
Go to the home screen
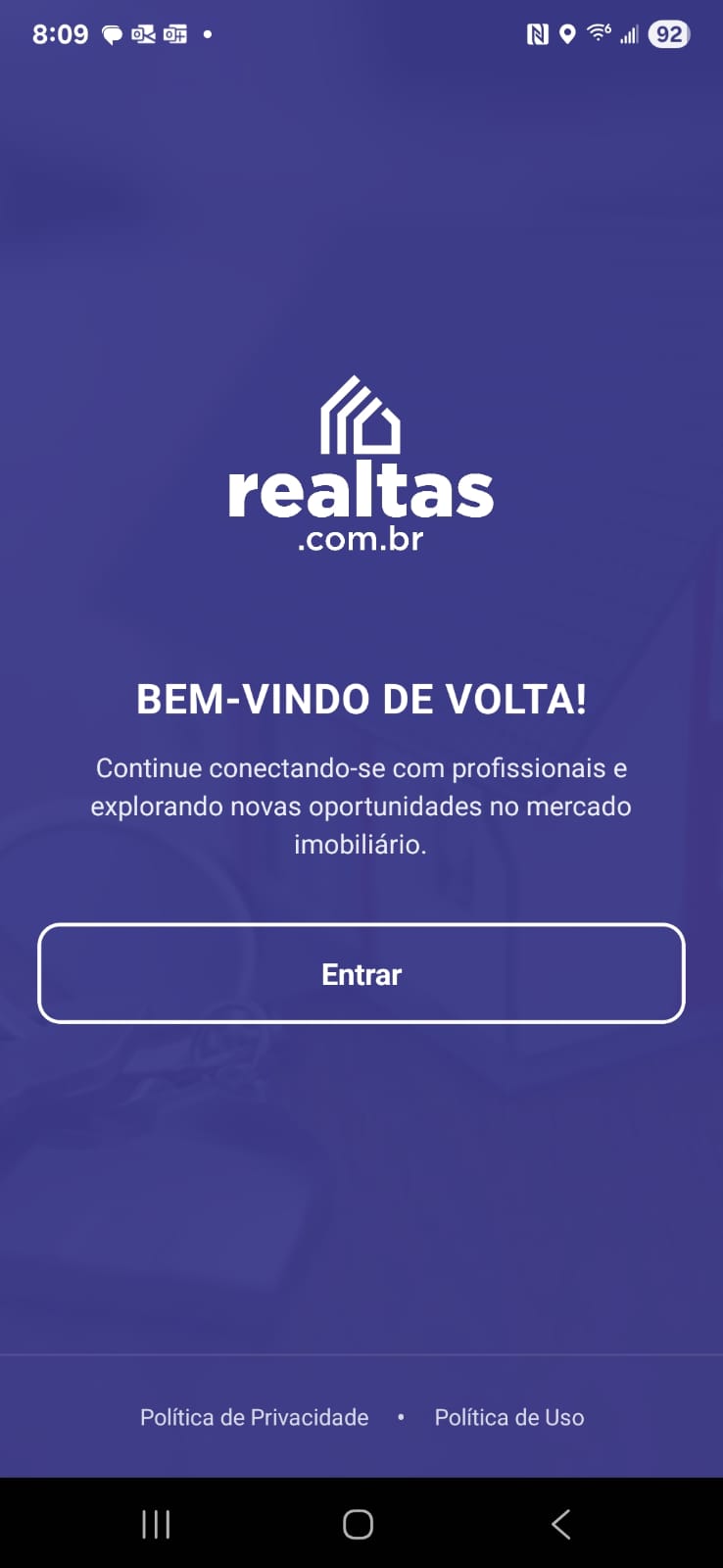pyautogui.click(x=358, y=1524)
